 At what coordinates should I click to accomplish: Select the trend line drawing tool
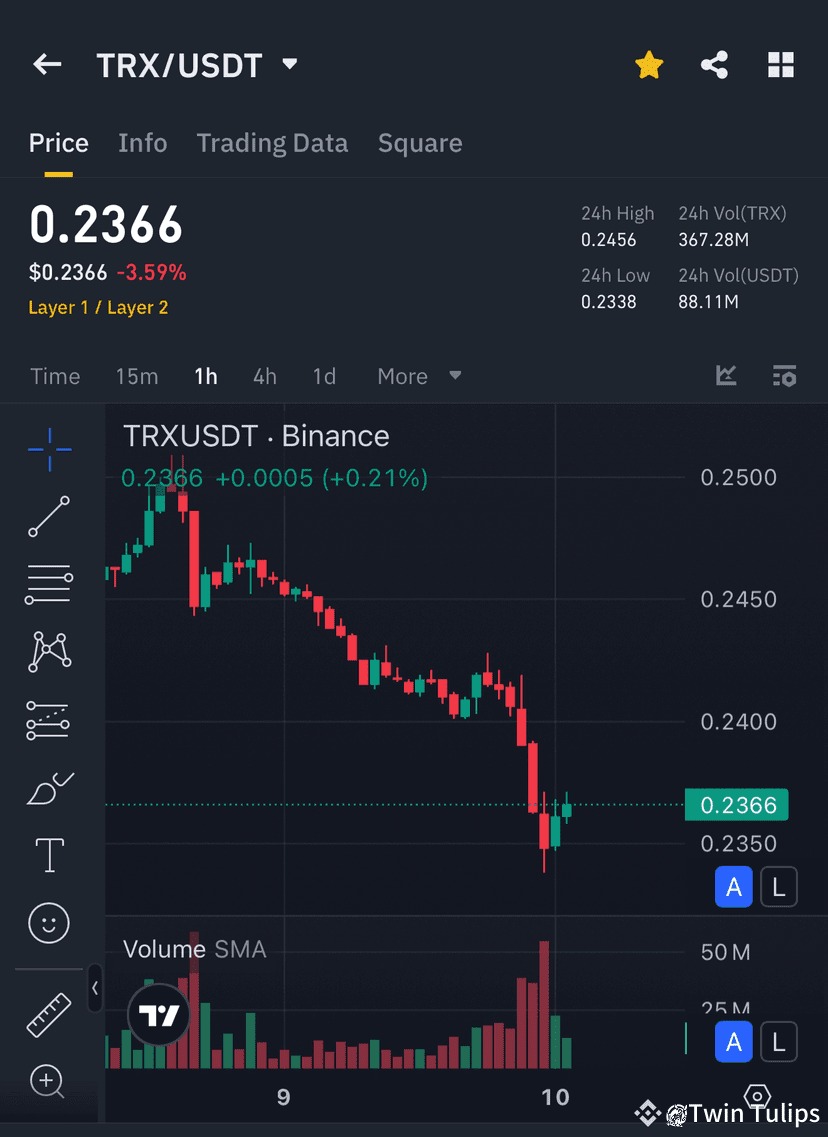coord(48,517)
